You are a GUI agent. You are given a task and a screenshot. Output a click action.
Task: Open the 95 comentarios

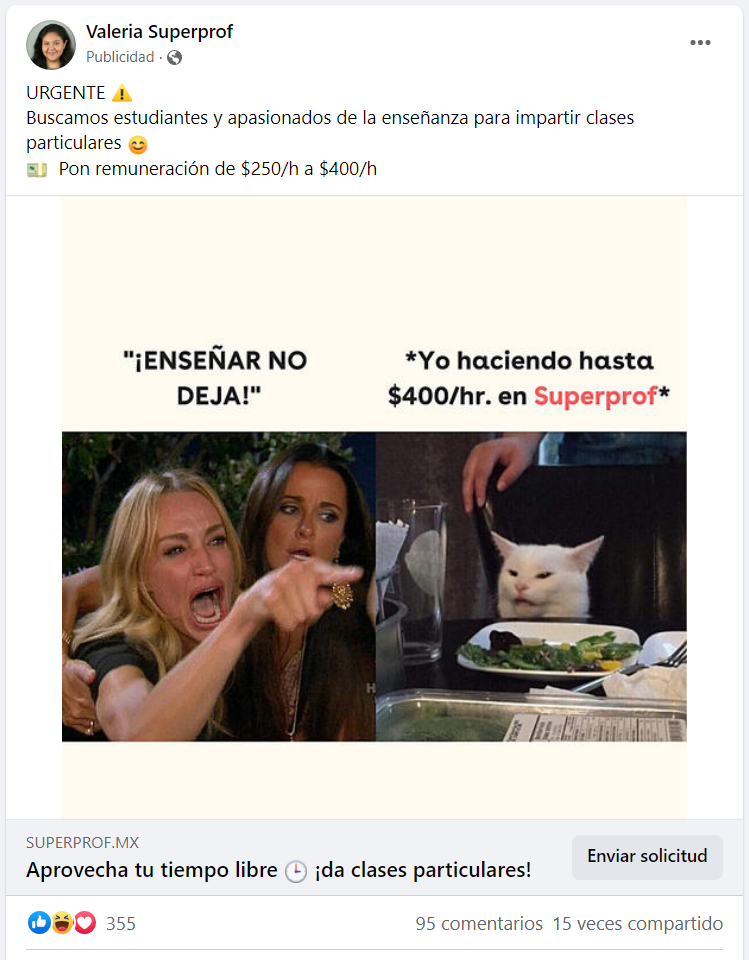point(479,923)
